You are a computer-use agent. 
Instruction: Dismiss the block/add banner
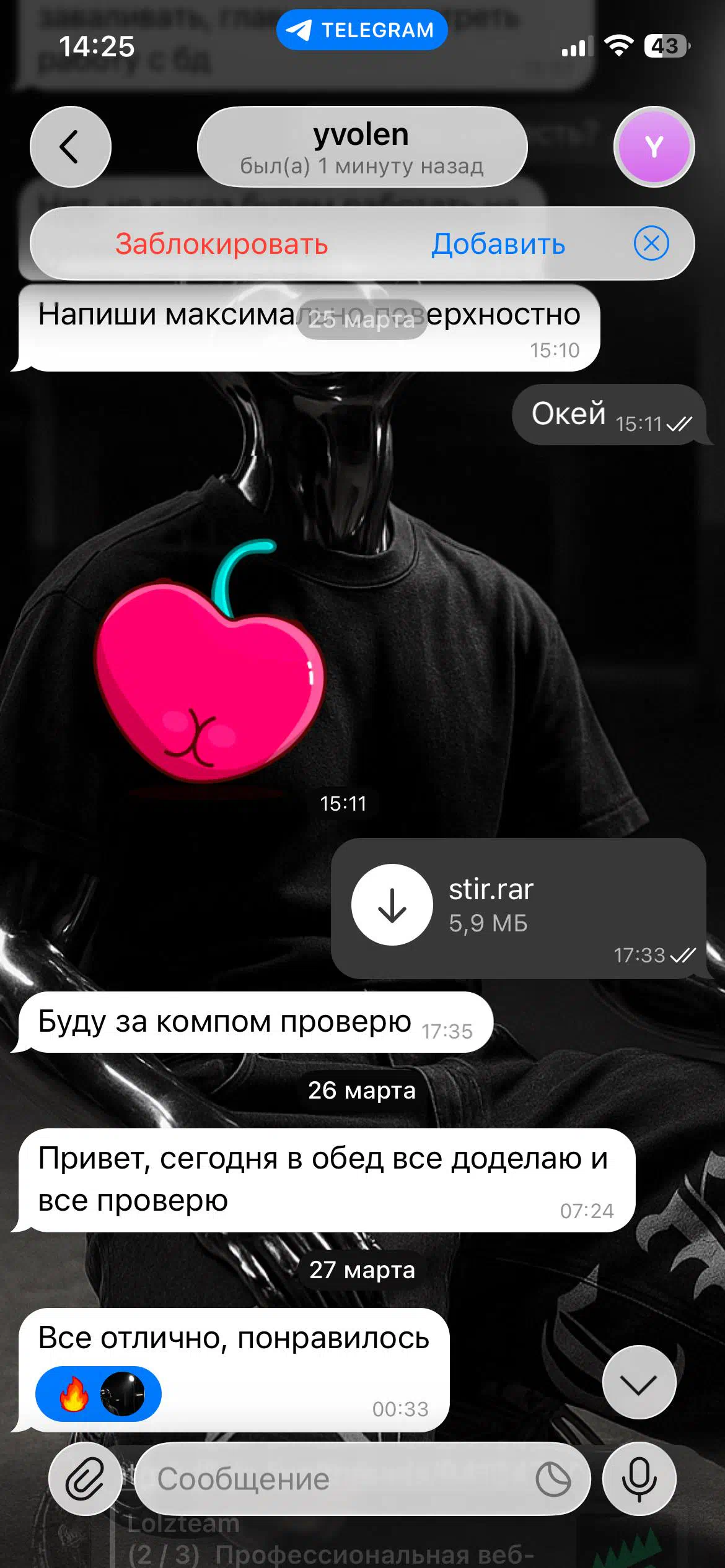coord(651,243)
